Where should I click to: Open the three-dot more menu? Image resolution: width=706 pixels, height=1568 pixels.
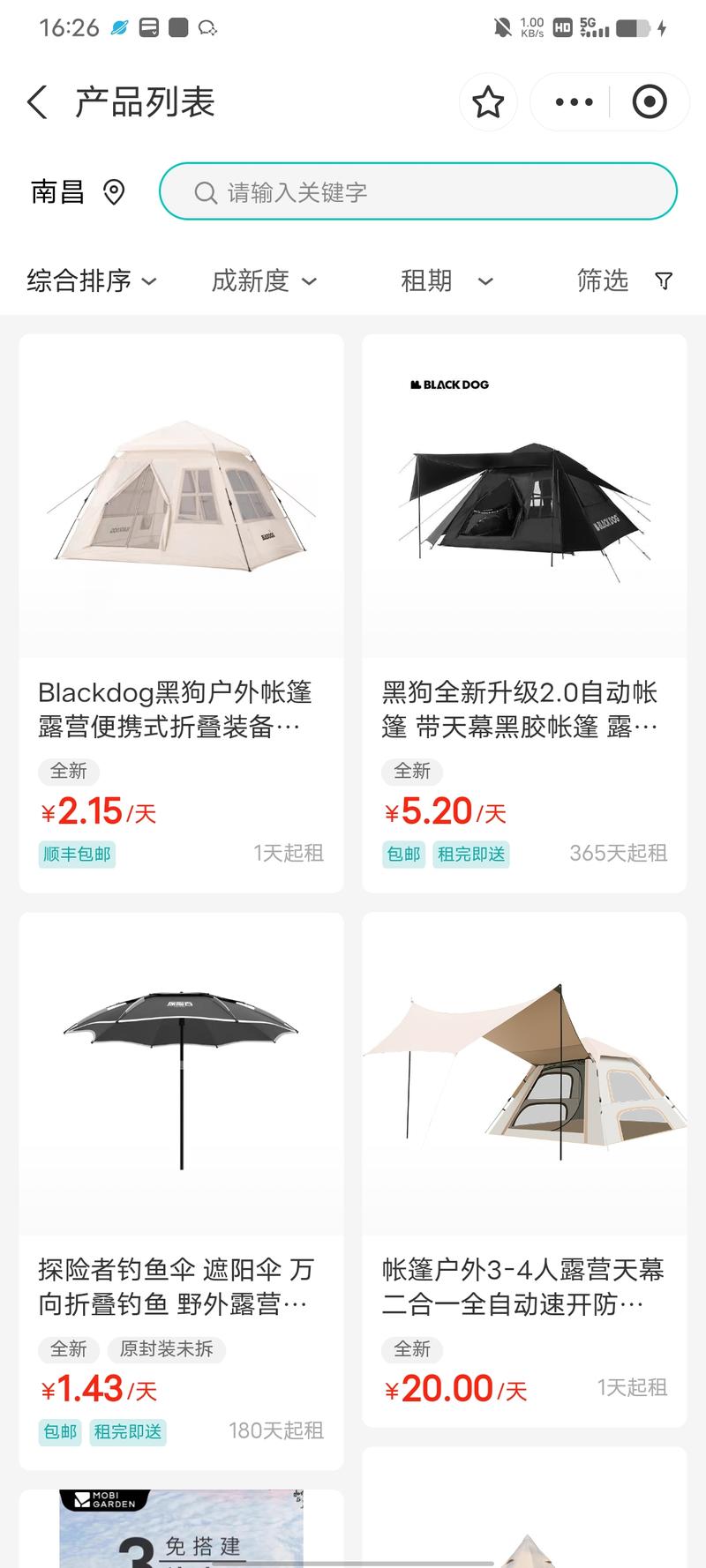tap(574, 102)
